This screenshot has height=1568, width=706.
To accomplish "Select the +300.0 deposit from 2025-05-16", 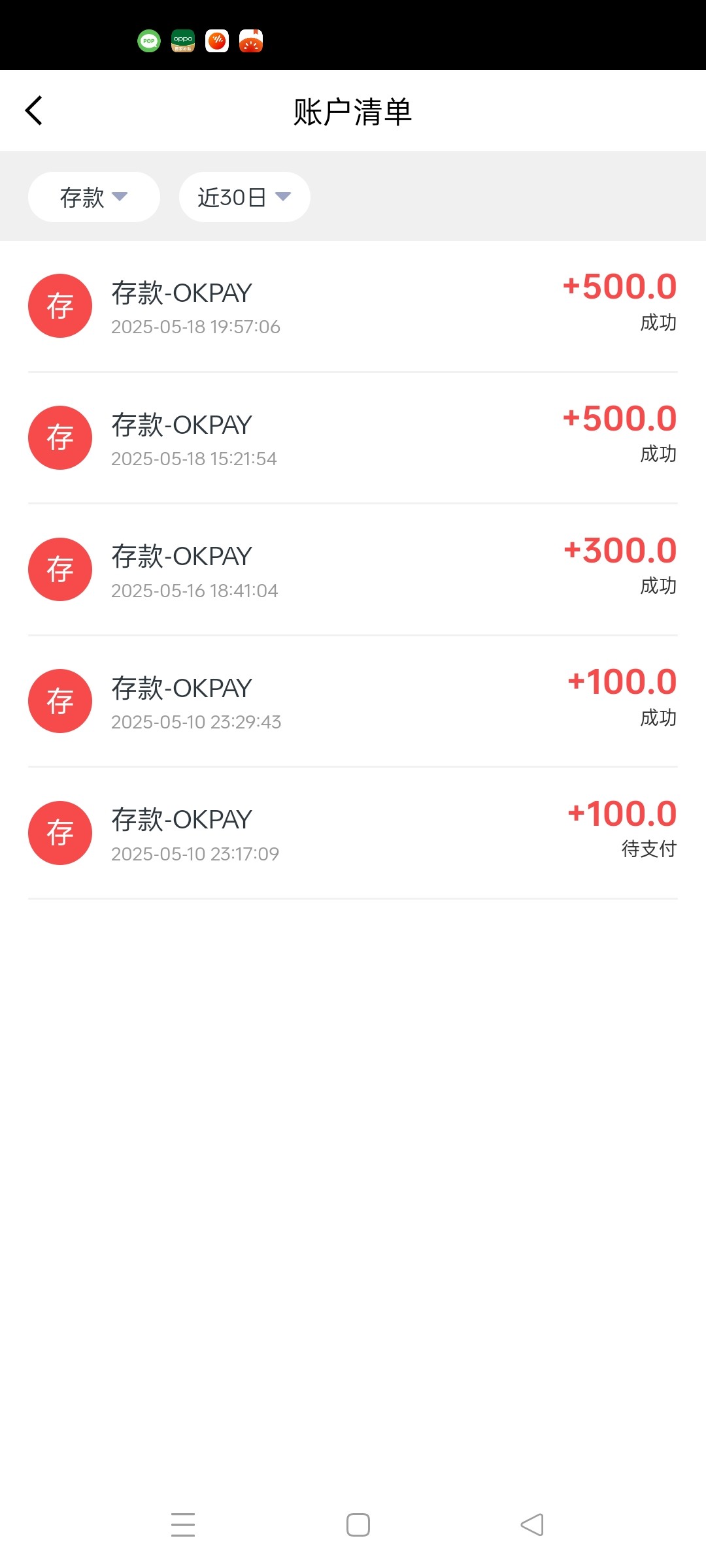I will point(352,570).
